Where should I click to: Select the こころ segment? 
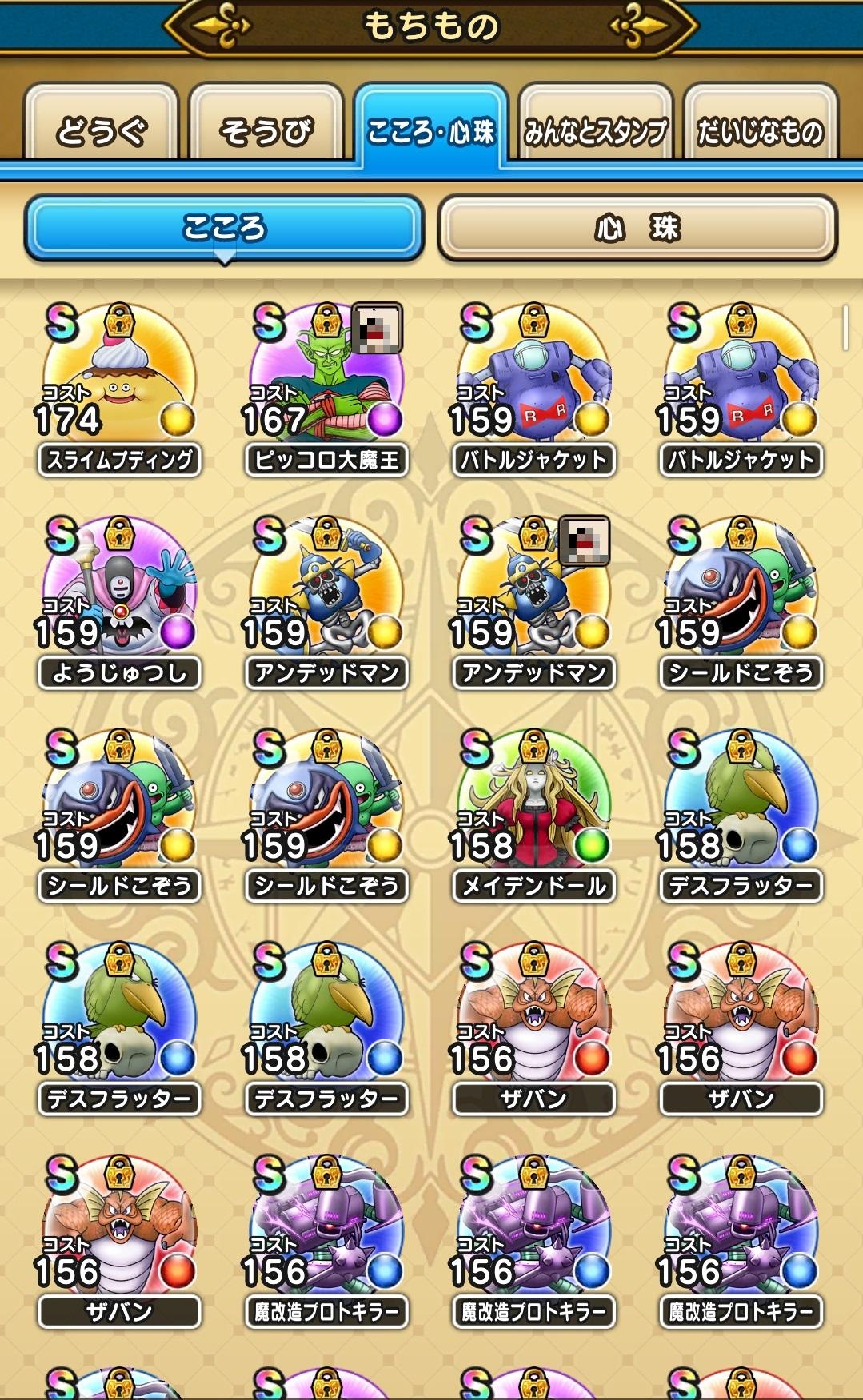224,227
